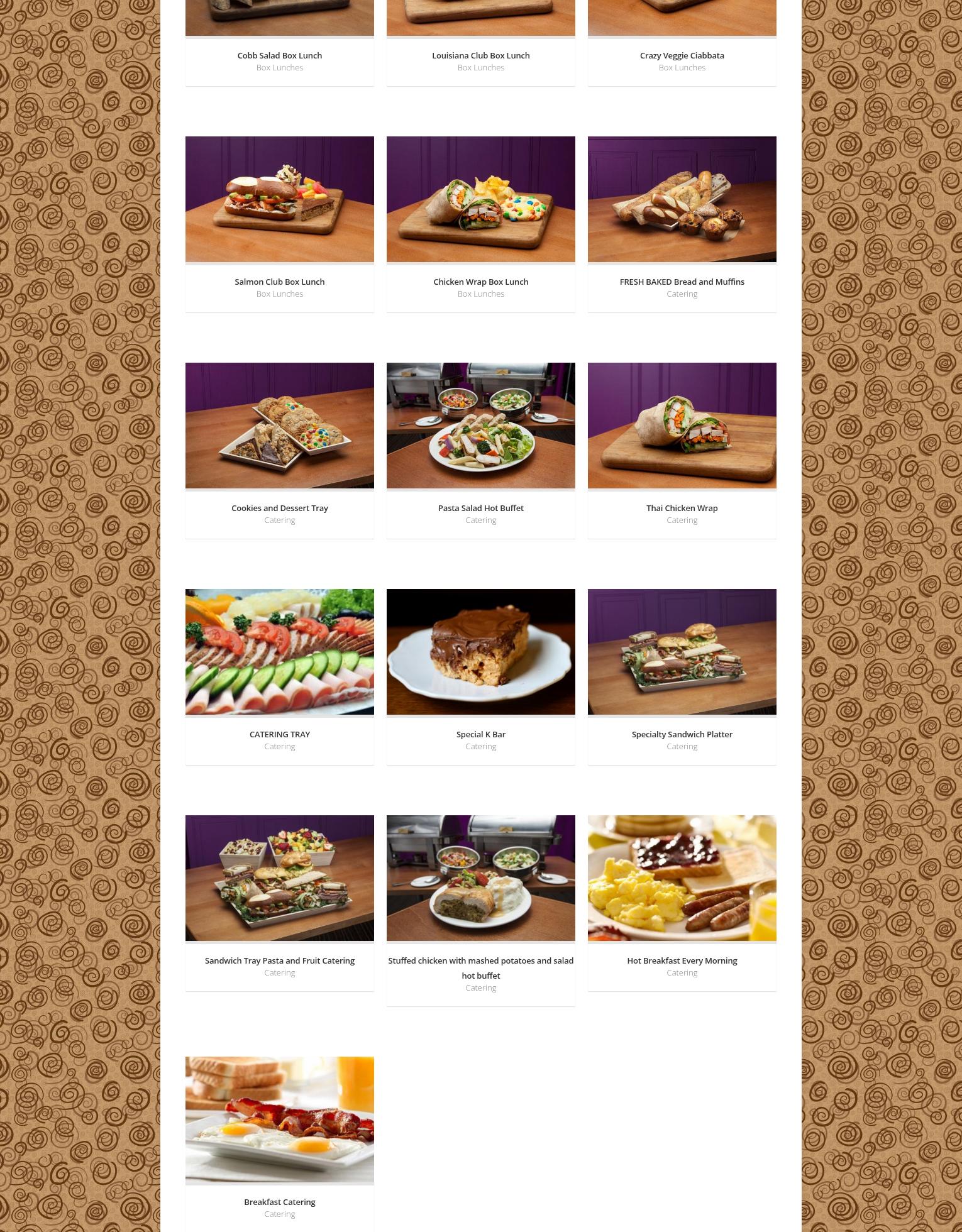The height and width of the screenshot is (1232, 962).
Task: Click the Louisiana Club Box Lunch title
Action: click(480, 55)
